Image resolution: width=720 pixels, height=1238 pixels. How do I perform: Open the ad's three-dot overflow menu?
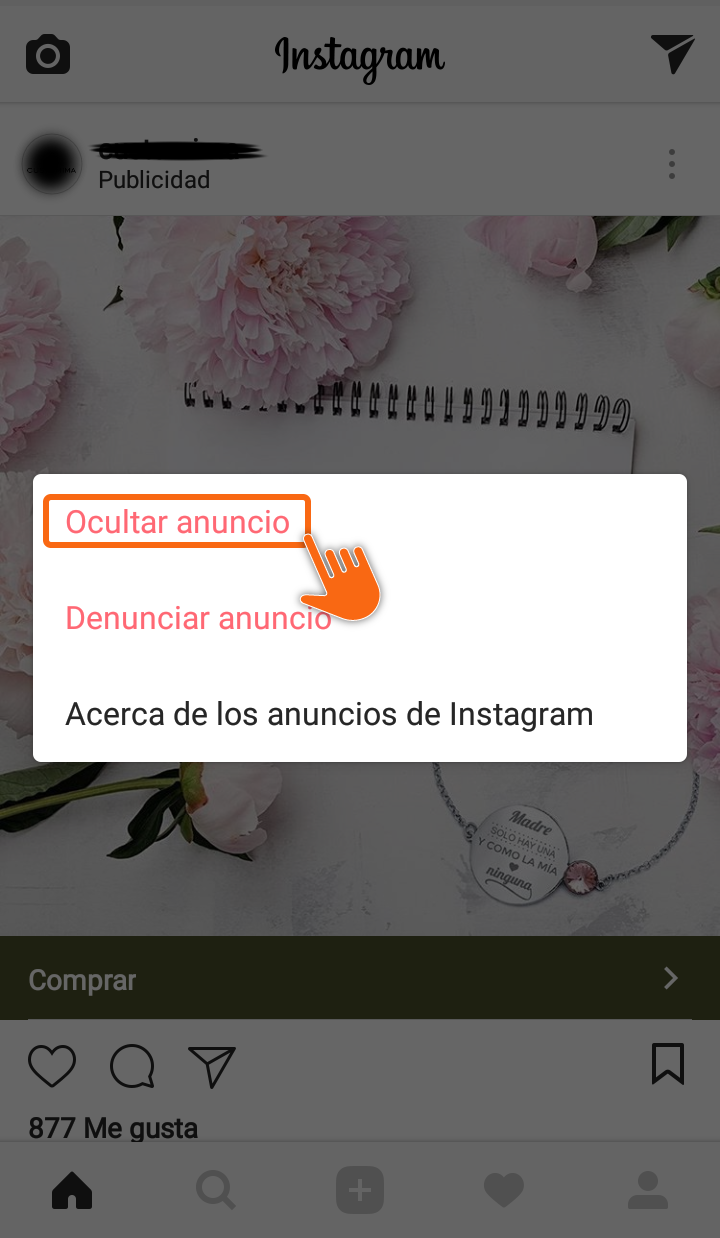672,164
